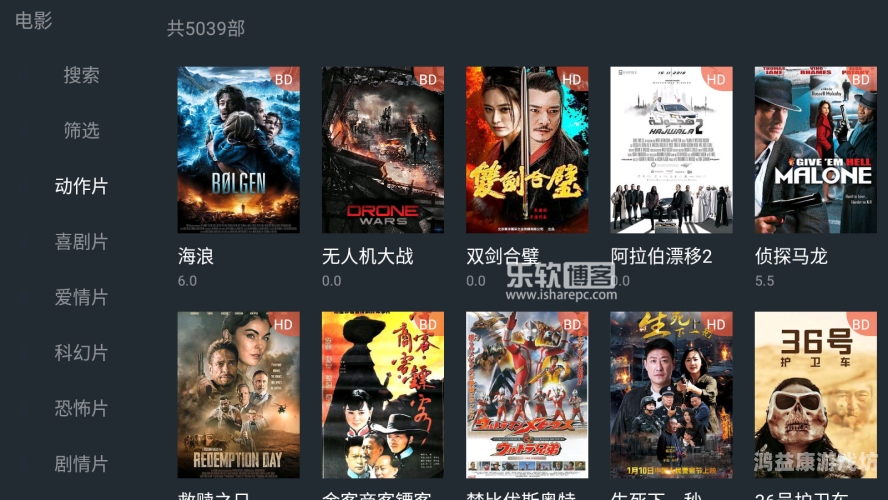Open the 搜索 search option
This screenshot has height=500, width=888.
[82, 75]
